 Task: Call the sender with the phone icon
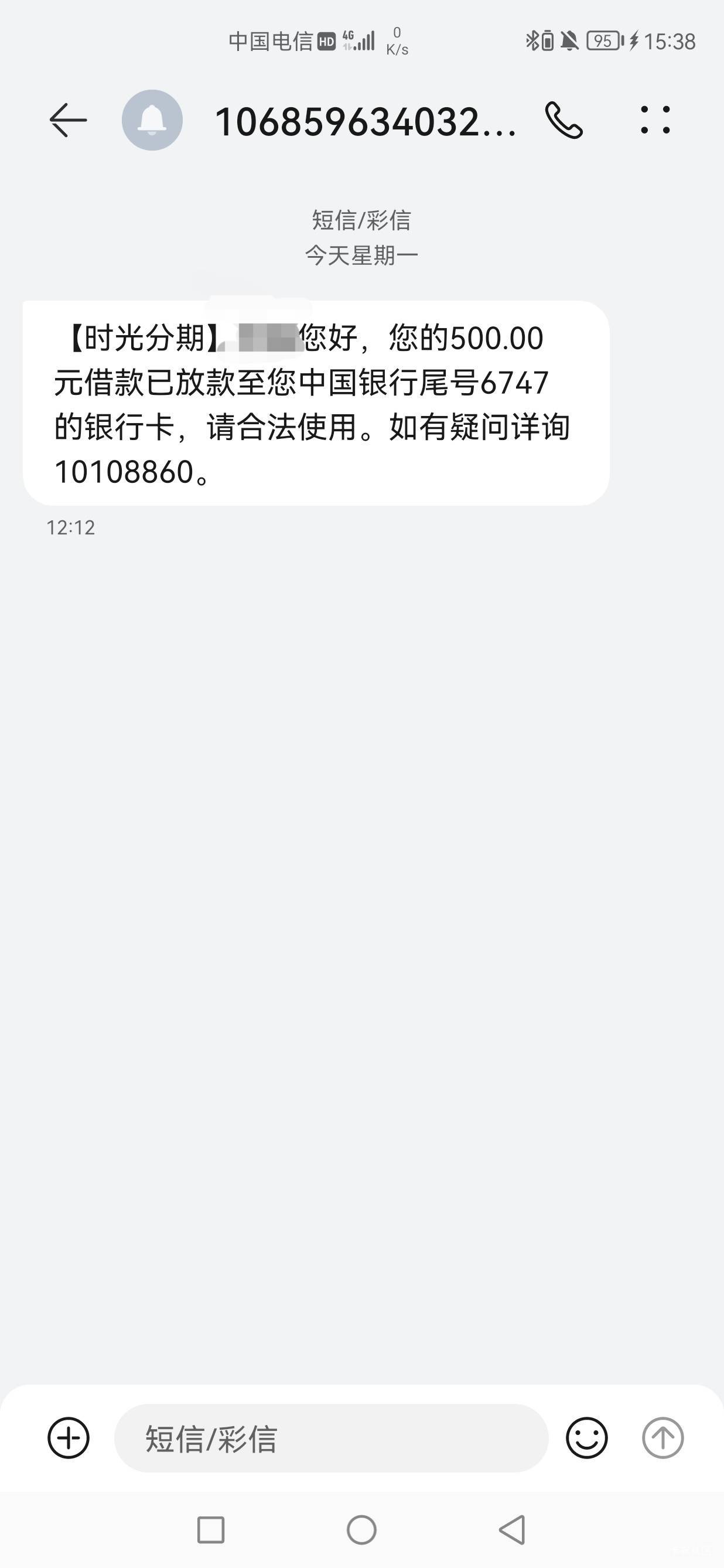(564, 120)
